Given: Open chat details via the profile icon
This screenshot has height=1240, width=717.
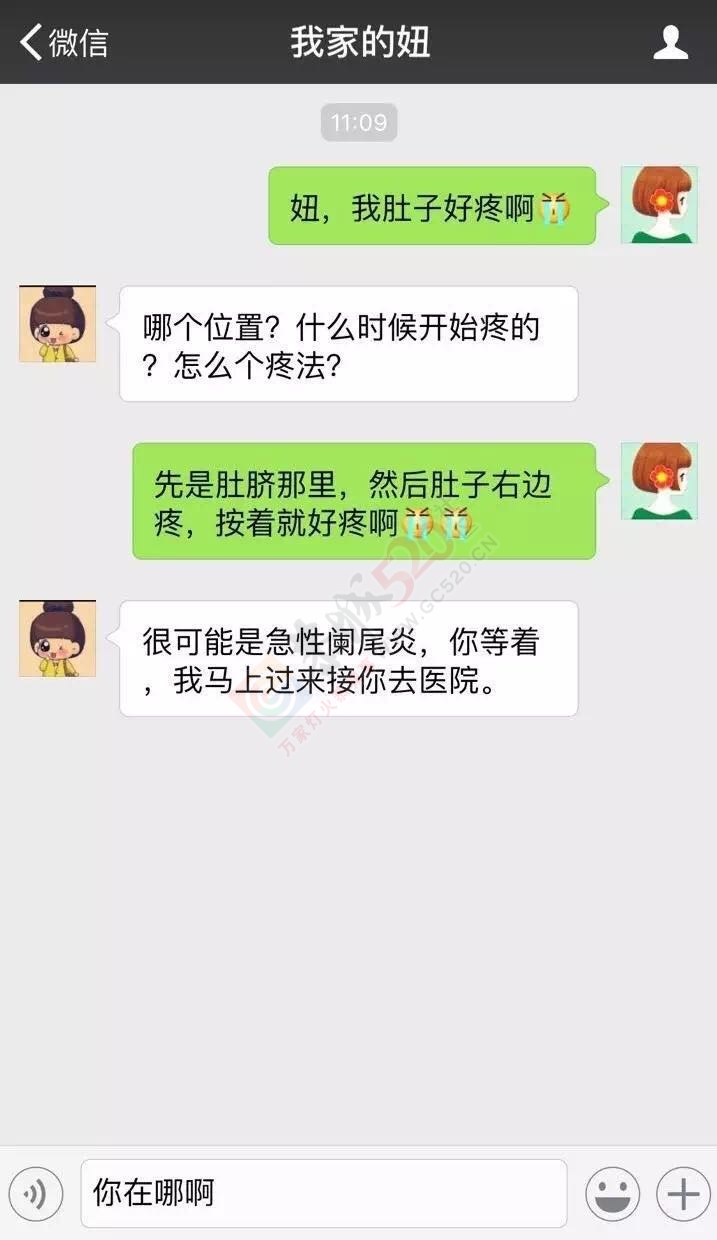Looking at the screenshot, I should [670, 42].
